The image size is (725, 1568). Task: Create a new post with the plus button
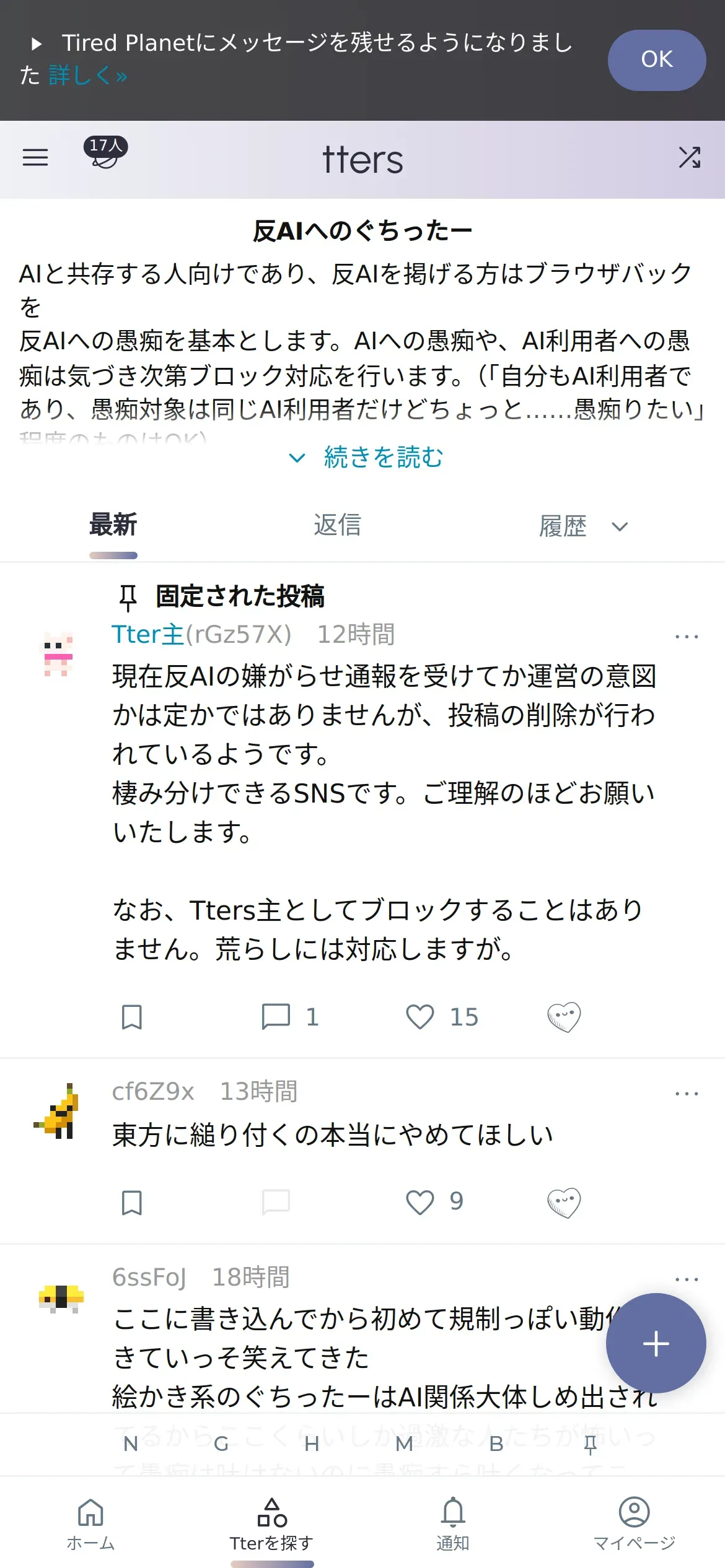656,1344
